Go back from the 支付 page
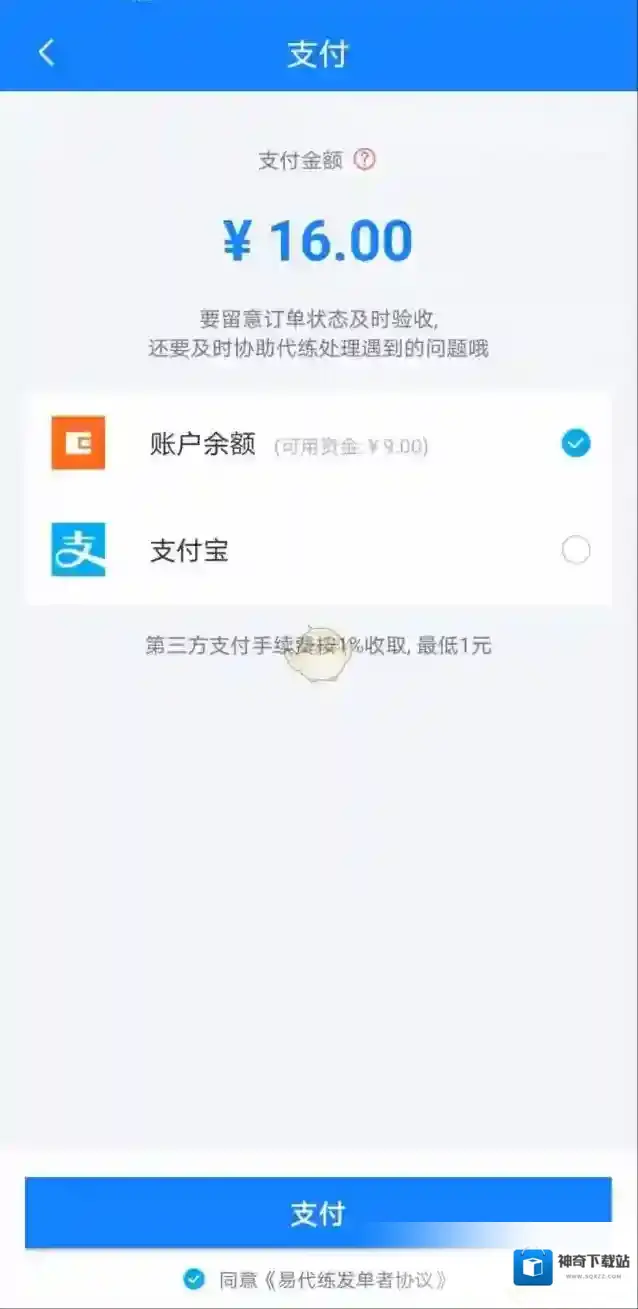 point(46,53)
